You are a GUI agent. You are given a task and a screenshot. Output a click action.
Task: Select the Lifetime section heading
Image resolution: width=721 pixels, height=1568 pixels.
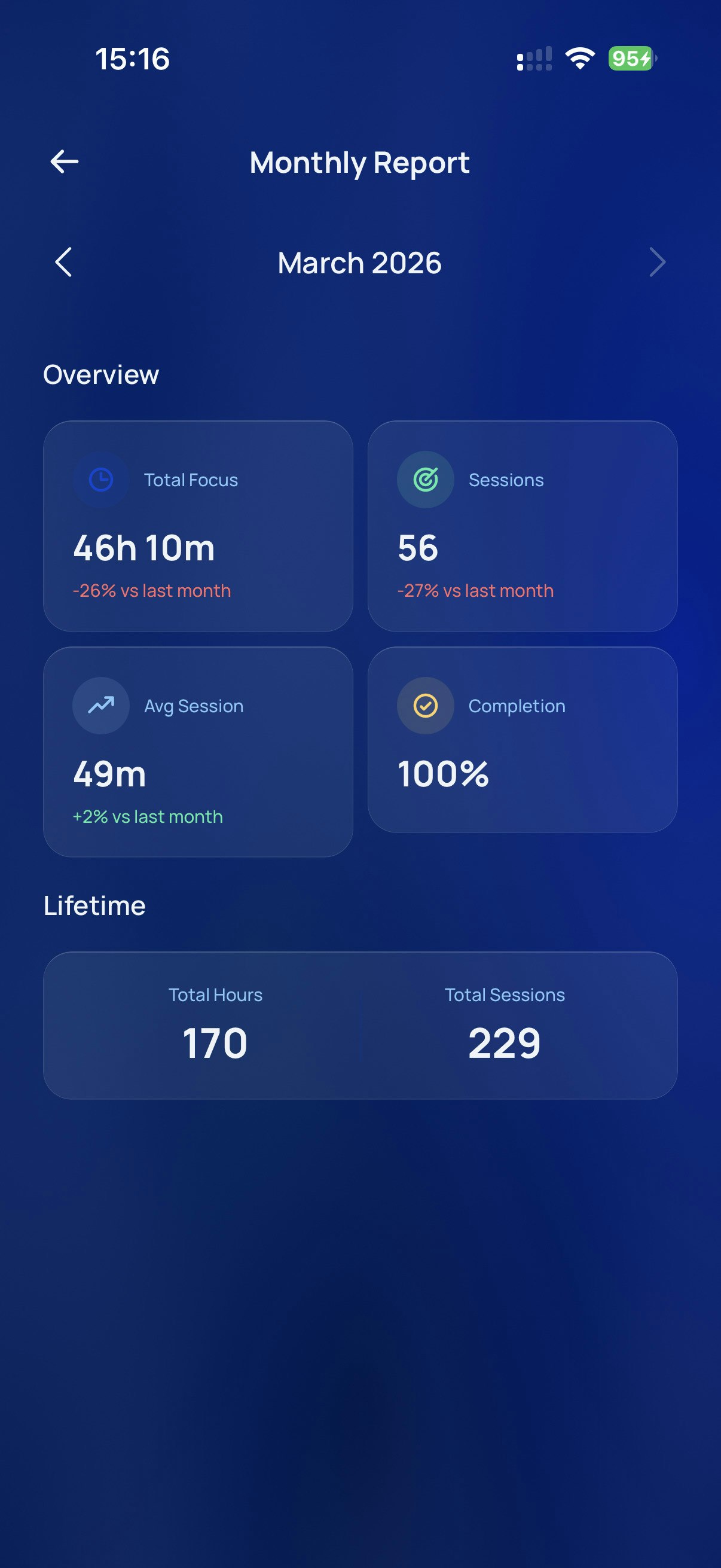click(x=94, y=905)
